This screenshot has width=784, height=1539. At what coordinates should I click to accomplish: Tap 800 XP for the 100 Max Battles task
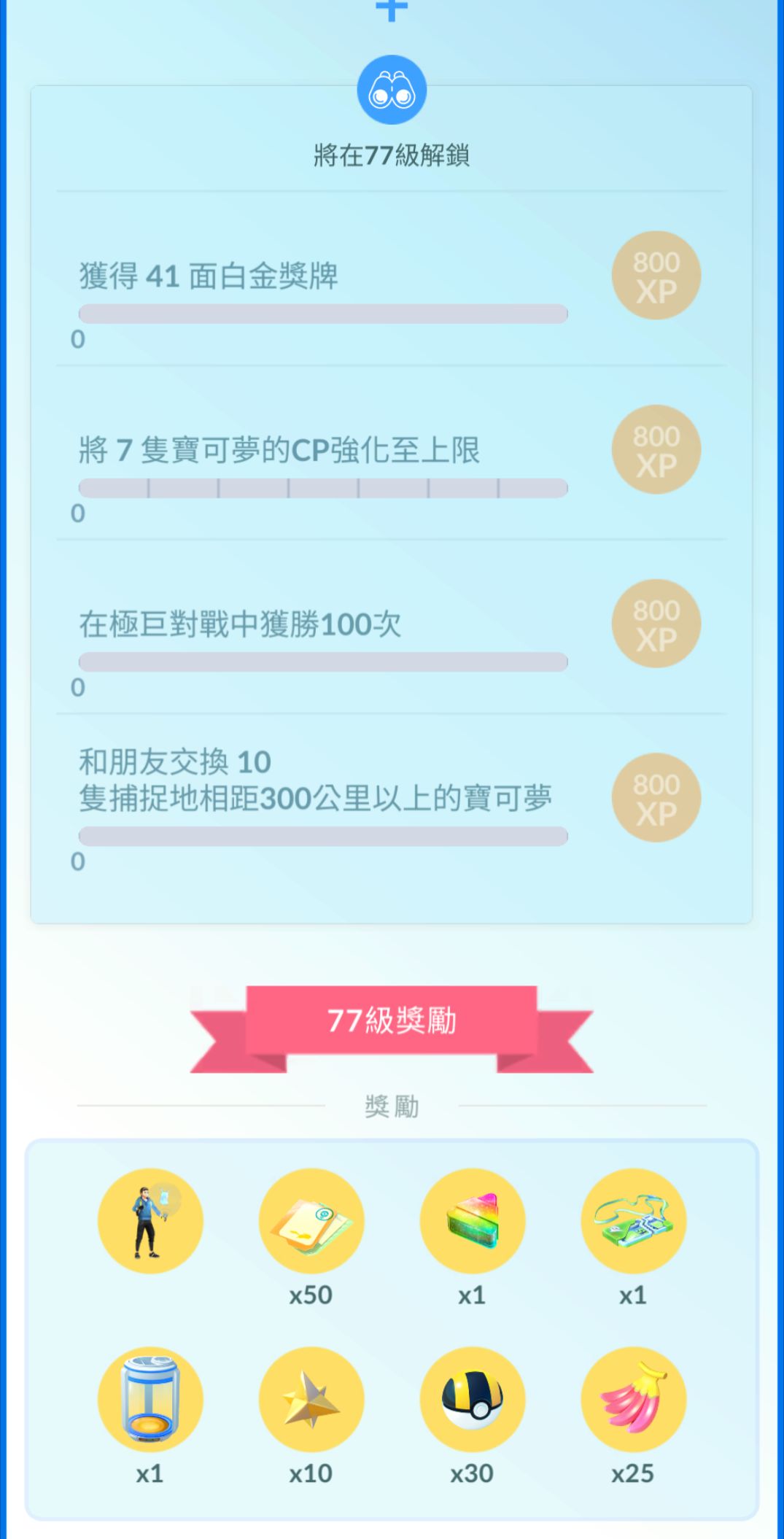[656, 624]
